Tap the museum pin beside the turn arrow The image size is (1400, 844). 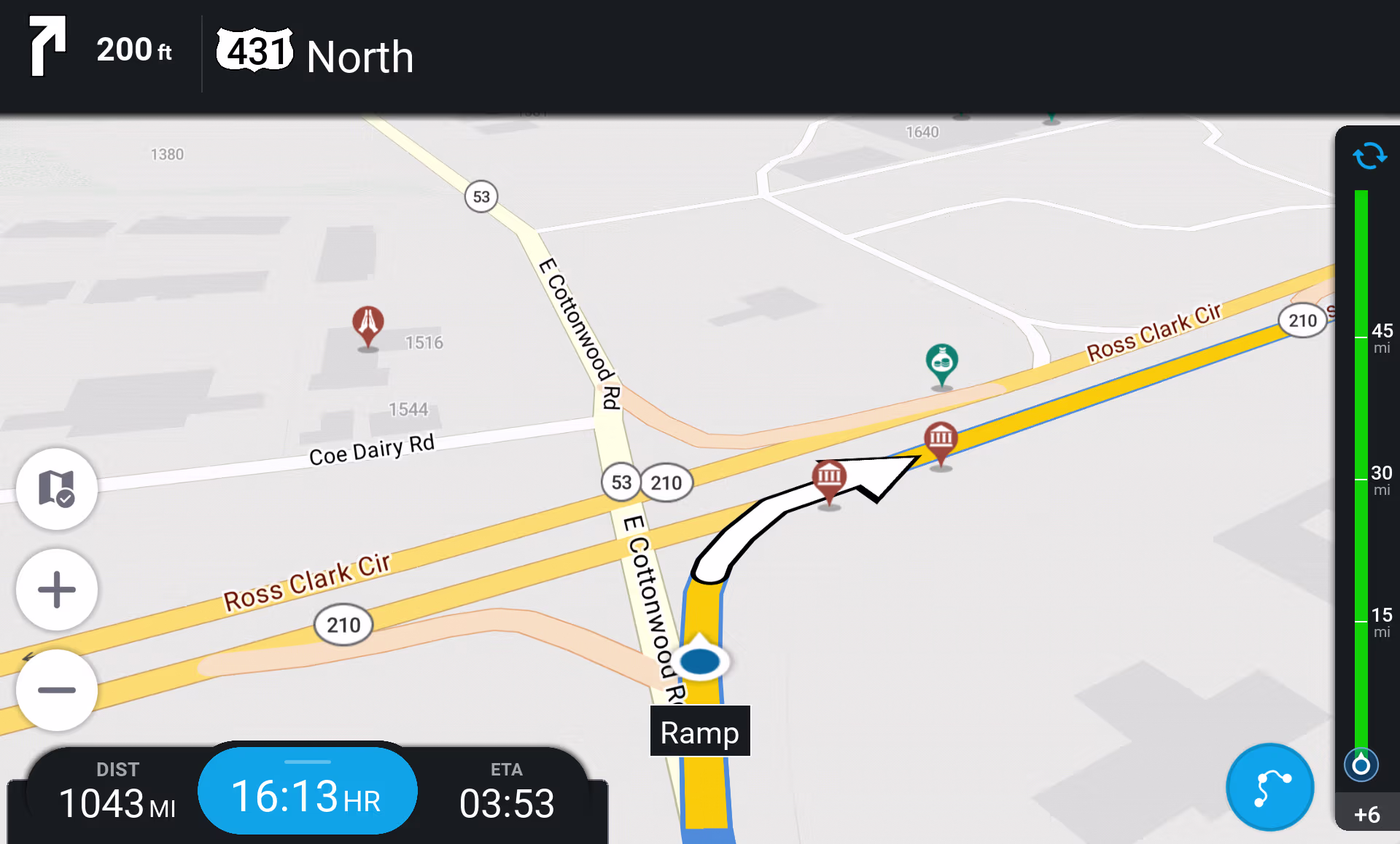pos(829,480)
